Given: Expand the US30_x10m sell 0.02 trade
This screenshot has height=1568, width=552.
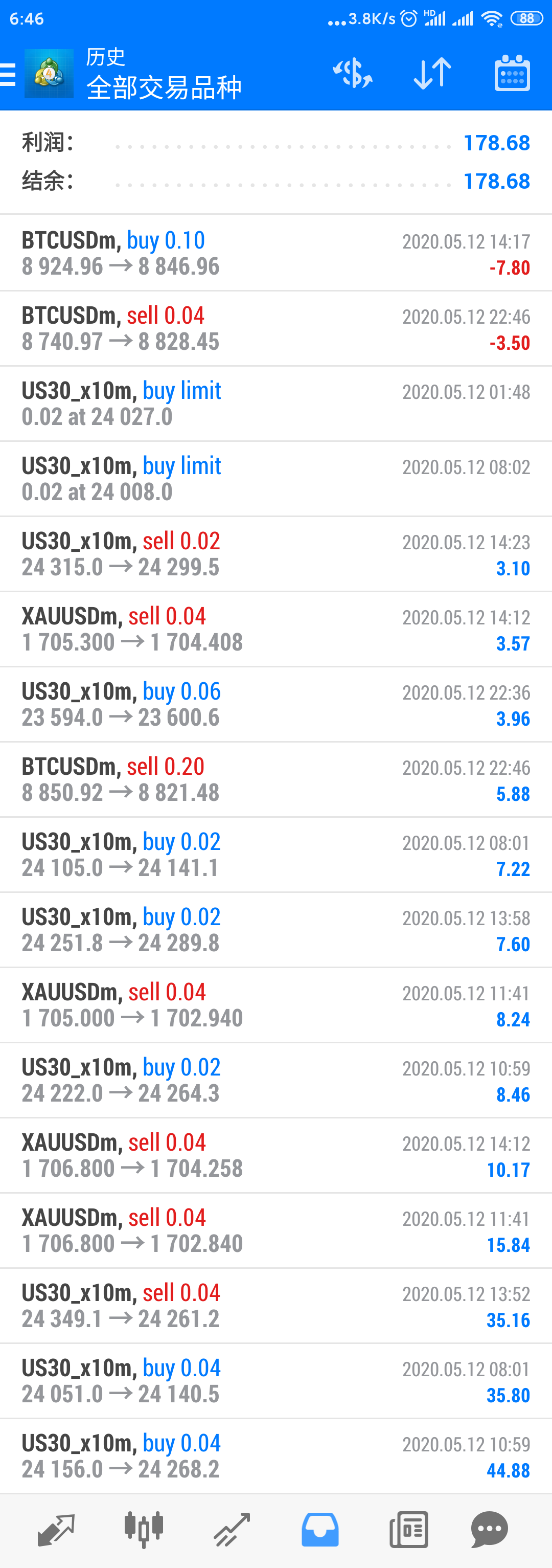Looking at the screenshot, I should tap(275, 554).
